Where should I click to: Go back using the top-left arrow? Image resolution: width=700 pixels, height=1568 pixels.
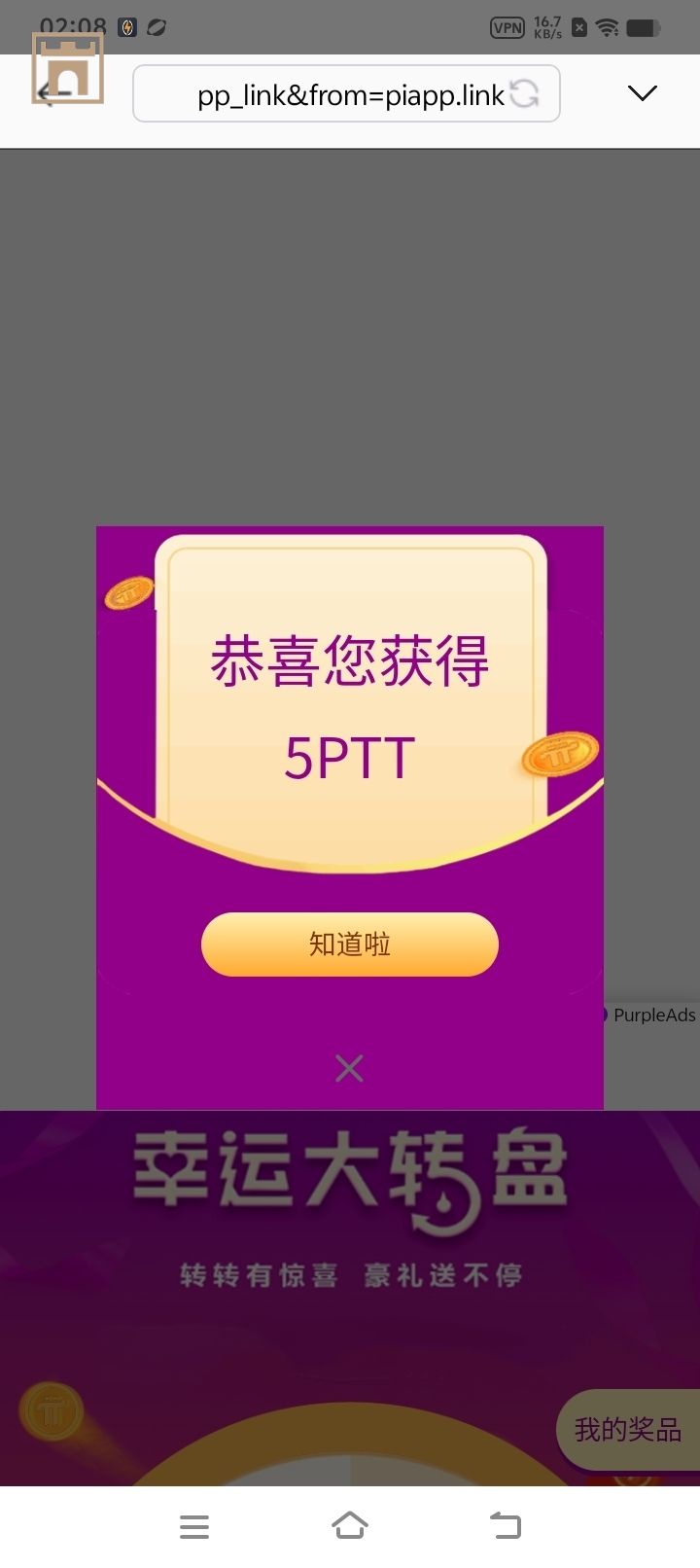coord(53,93)
